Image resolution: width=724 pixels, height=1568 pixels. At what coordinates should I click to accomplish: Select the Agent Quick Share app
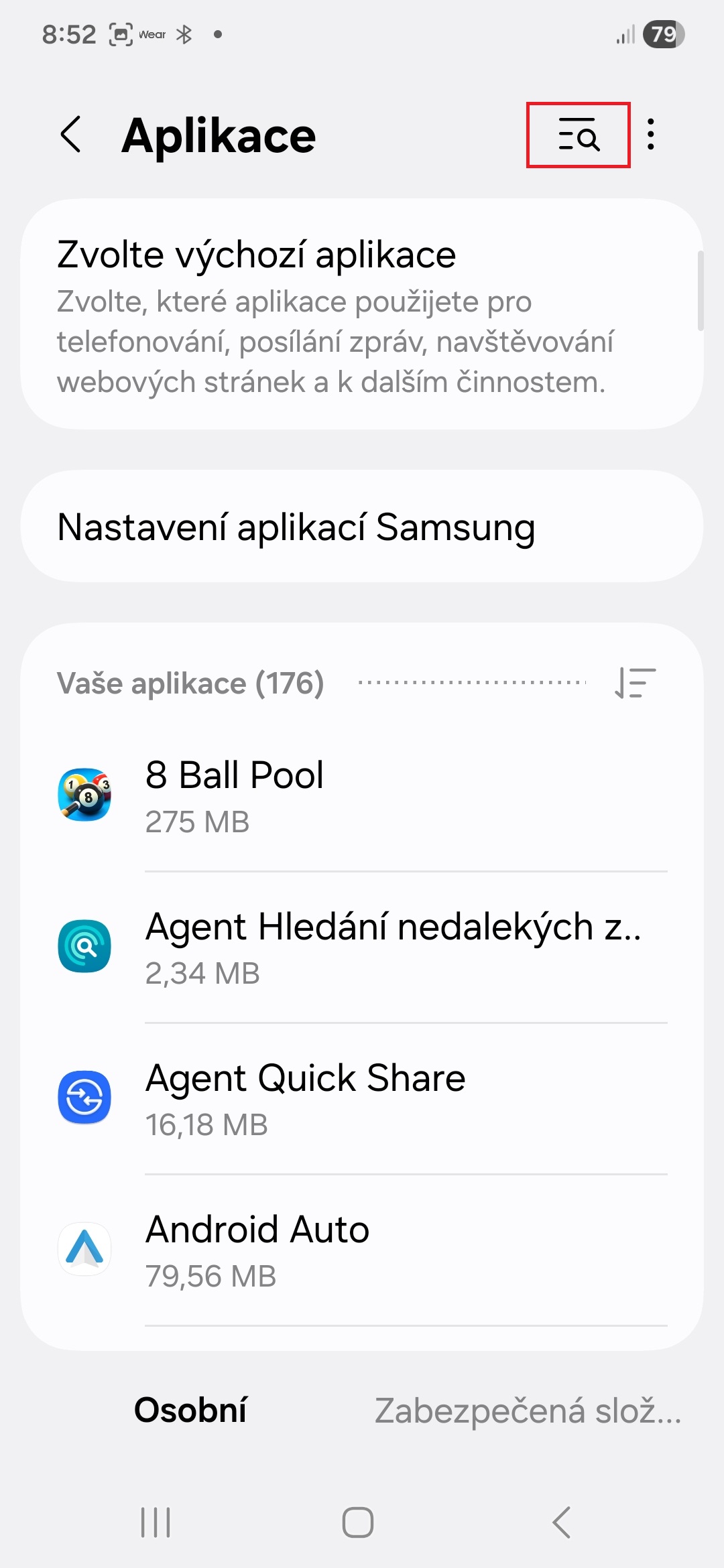(362, 1098)
